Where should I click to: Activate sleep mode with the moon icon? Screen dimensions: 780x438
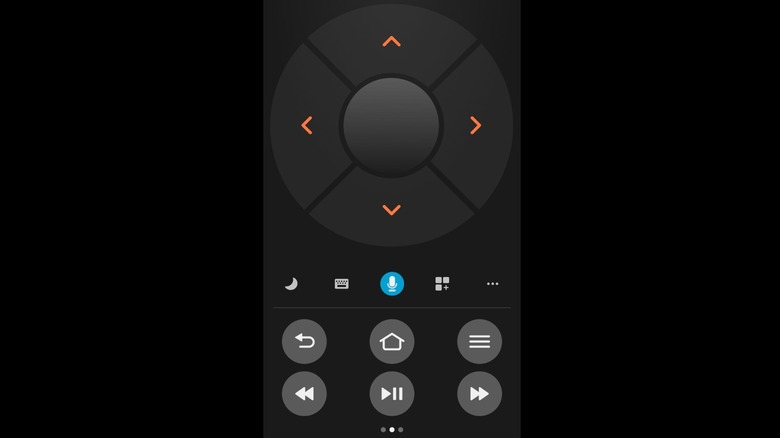[291, 284]
